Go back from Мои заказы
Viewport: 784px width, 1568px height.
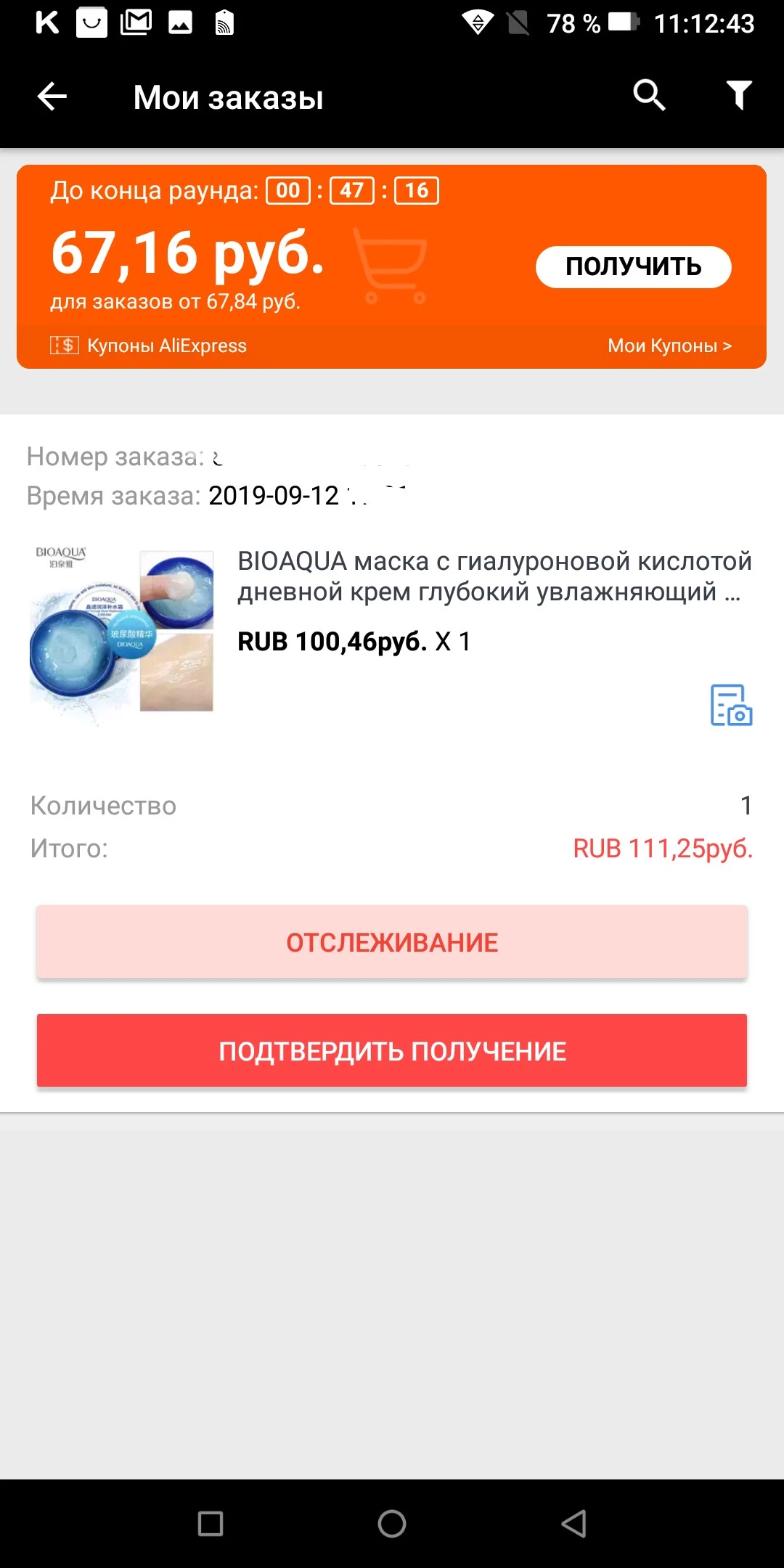pos(52,97)
